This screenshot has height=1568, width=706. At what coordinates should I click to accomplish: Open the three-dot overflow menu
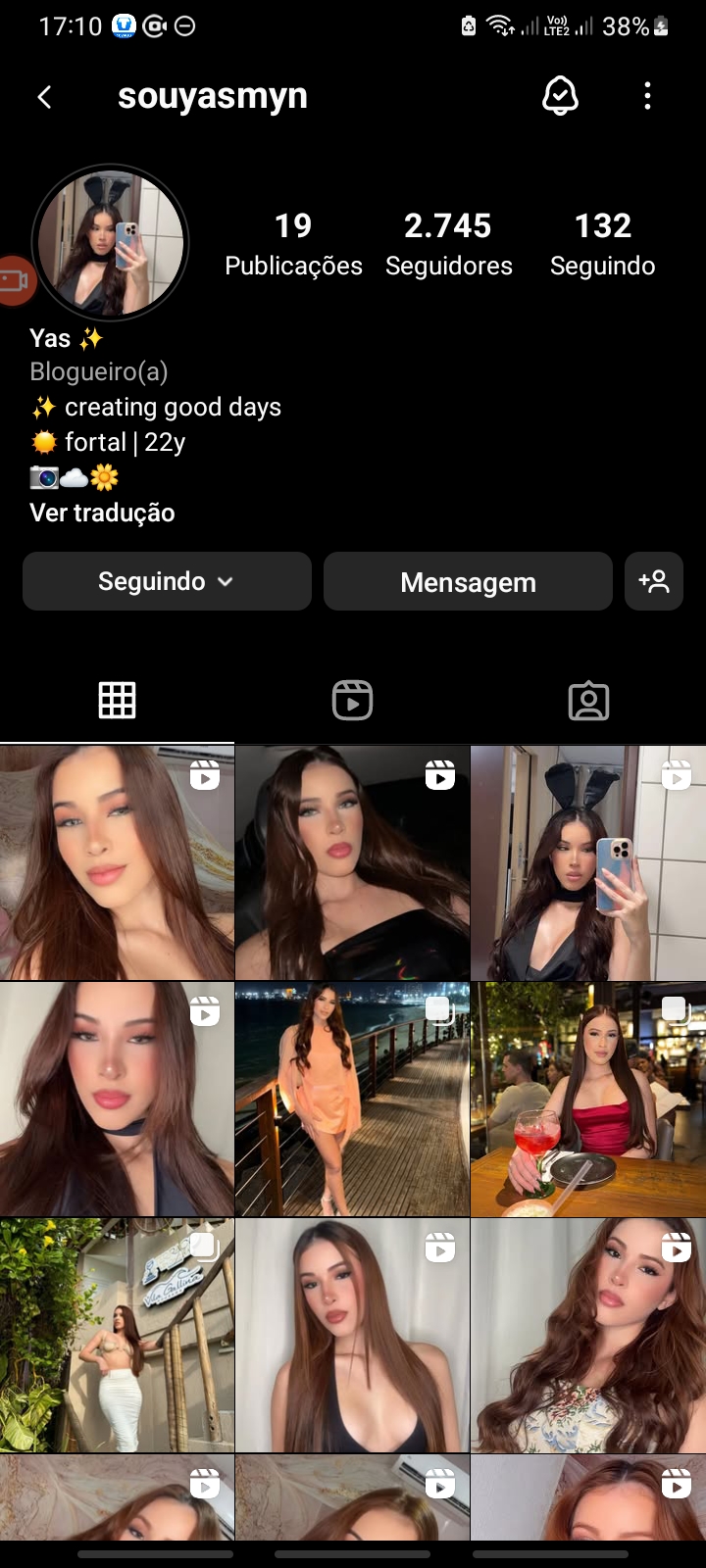[x=647, y=96]
